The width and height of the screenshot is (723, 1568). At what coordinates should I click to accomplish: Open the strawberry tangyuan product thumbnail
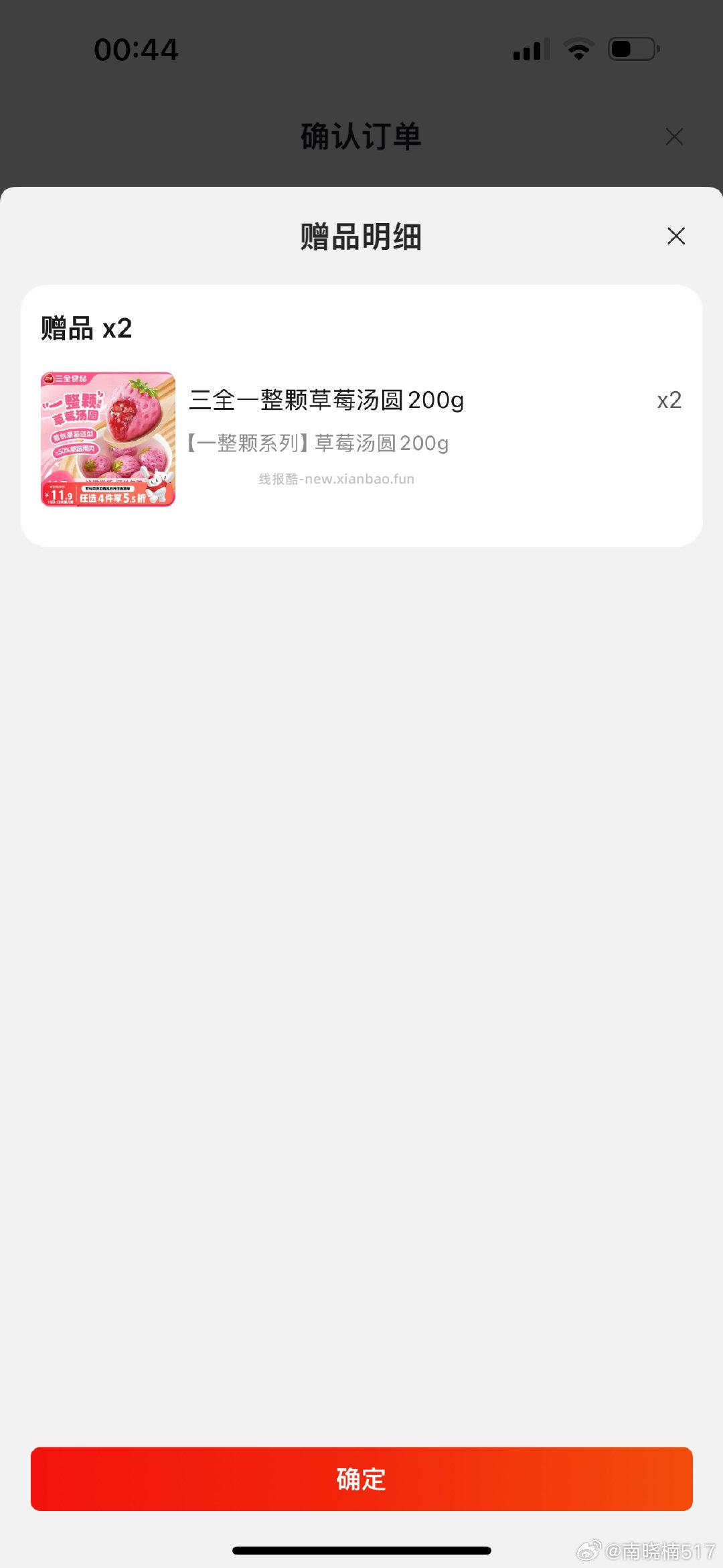[x=108, y=439]
